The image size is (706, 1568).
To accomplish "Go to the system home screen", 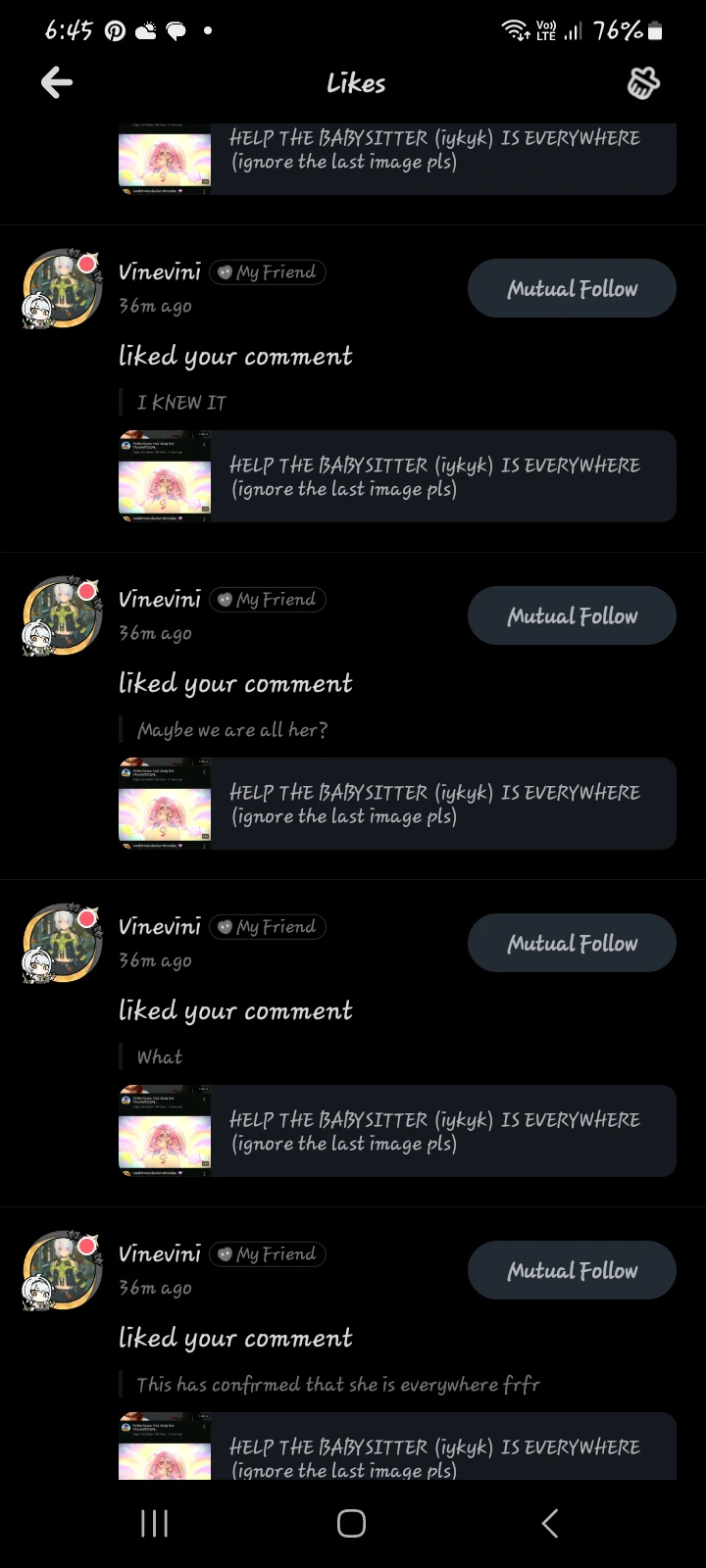I will 351,1523.
